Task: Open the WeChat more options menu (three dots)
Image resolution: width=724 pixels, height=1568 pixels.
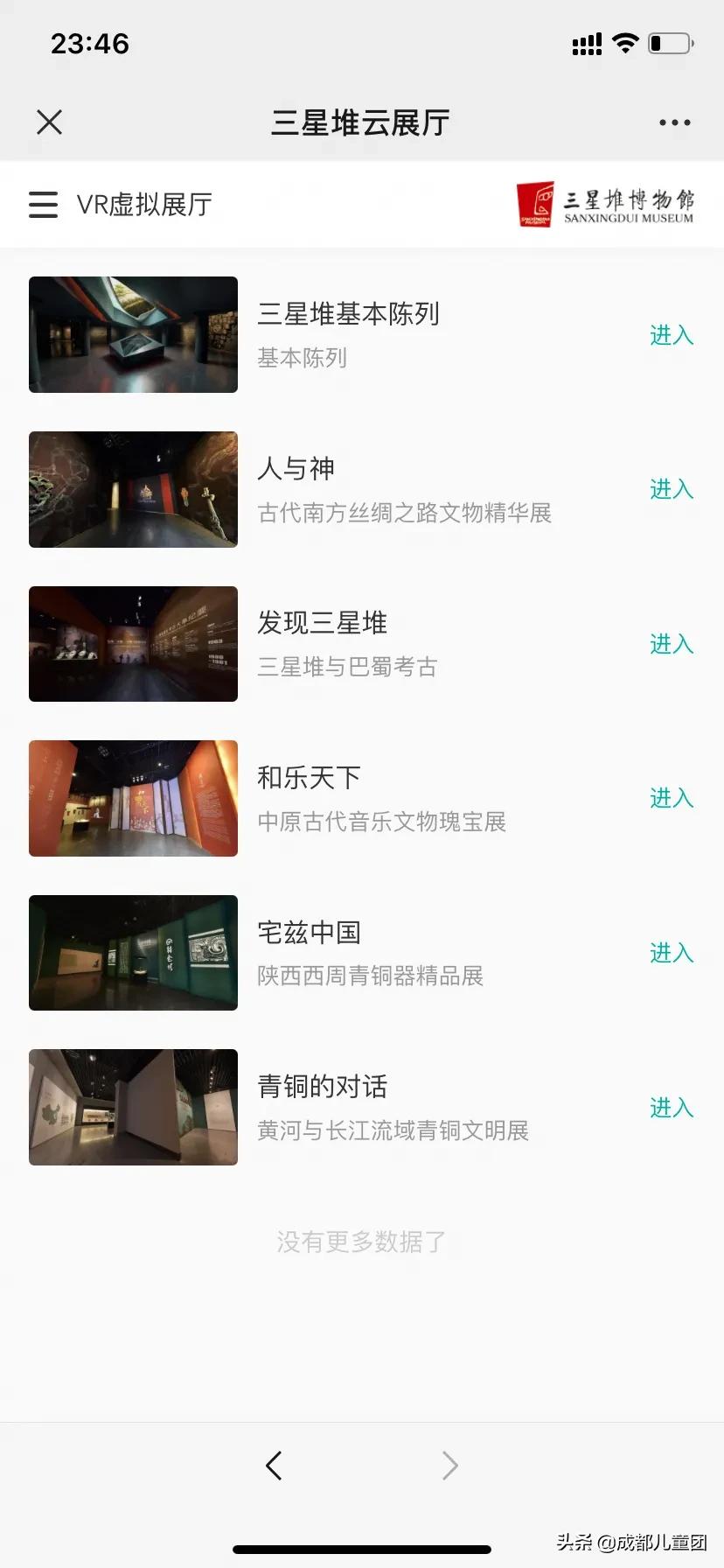Action: click(673, 122)
